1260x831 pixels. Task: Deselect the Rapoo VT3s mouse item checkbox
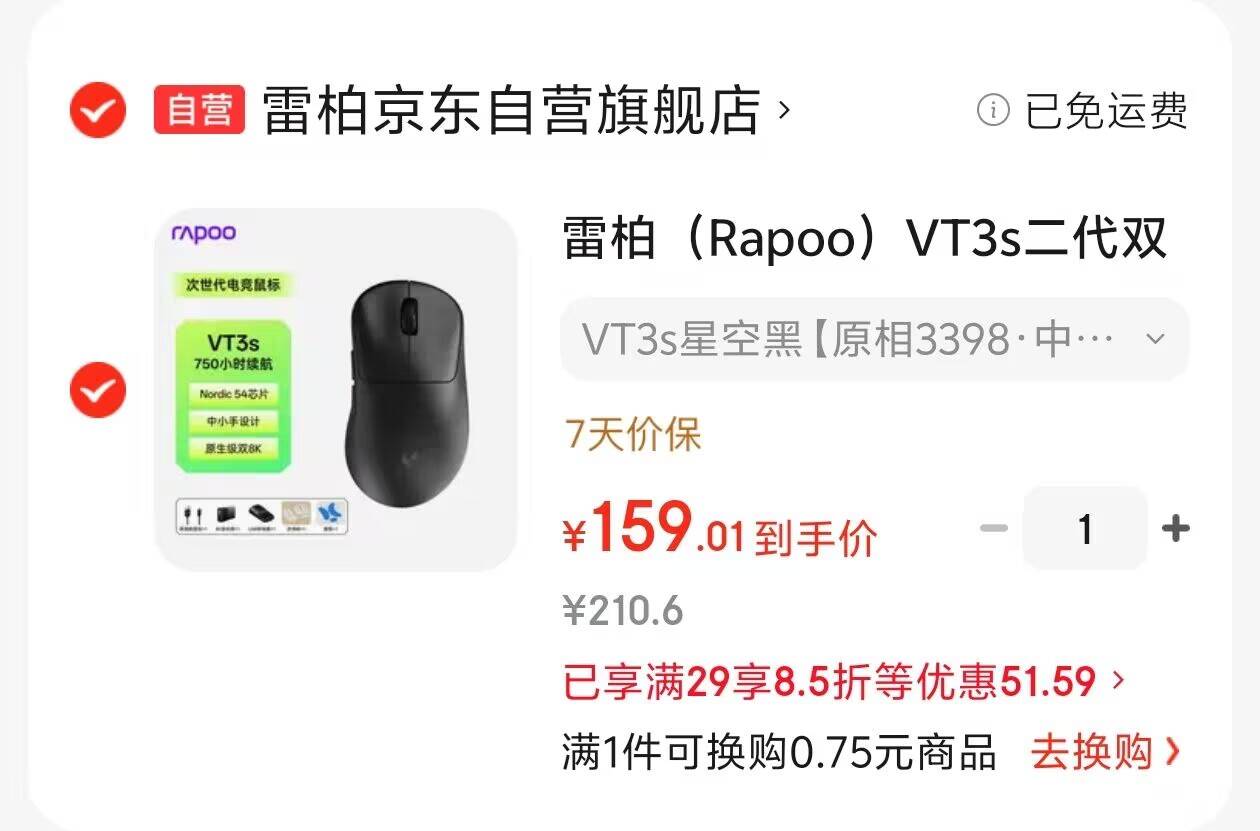97,390
